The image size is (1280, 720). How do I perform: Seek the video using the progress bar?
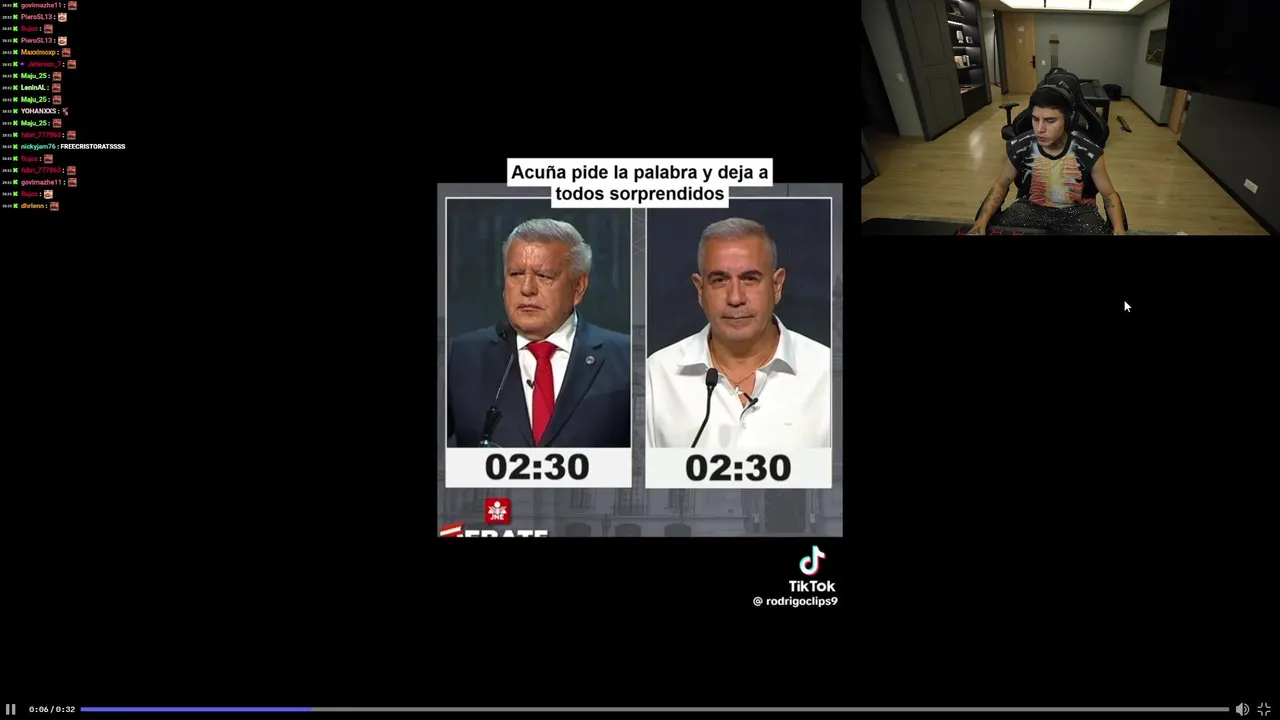point(654,709)
